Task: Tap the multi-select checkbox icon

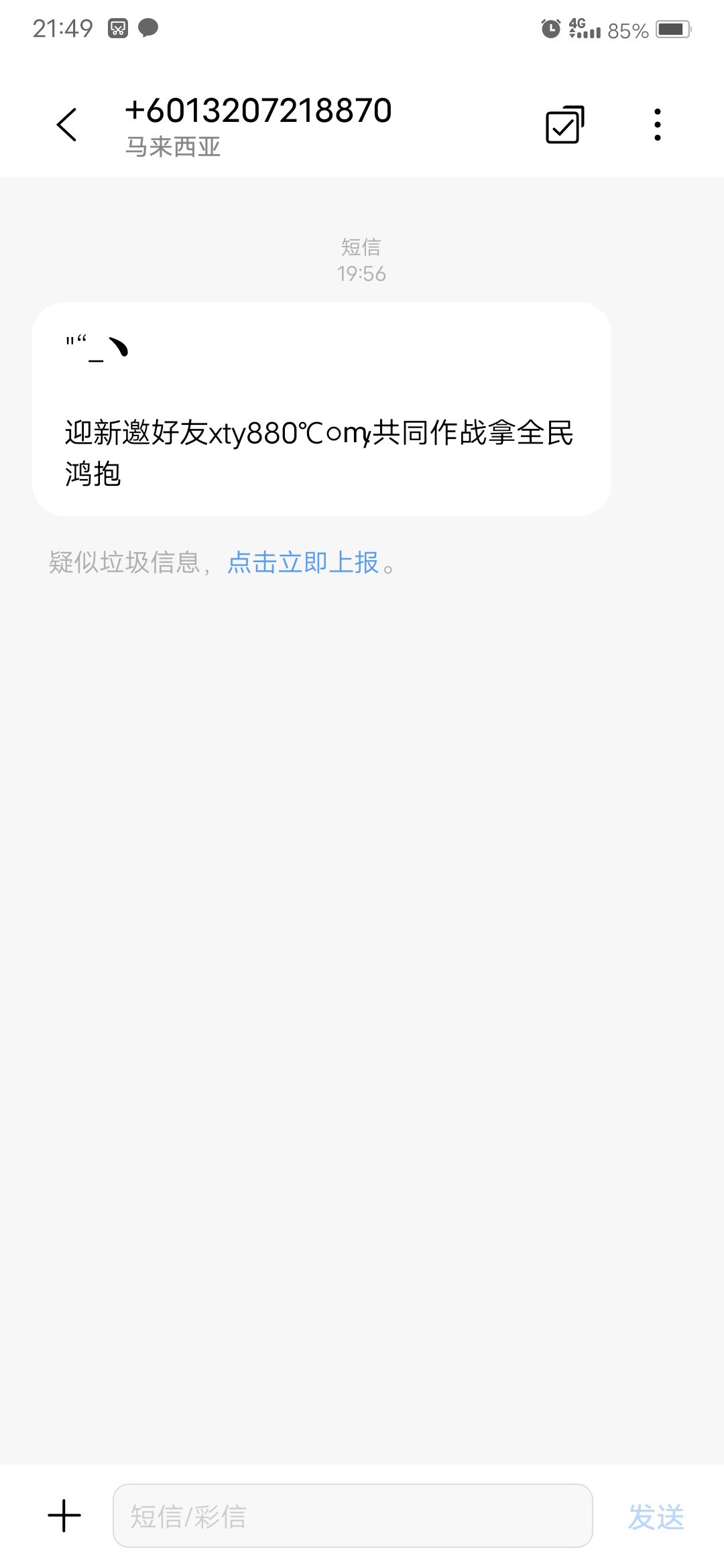Action: point(564,125)
